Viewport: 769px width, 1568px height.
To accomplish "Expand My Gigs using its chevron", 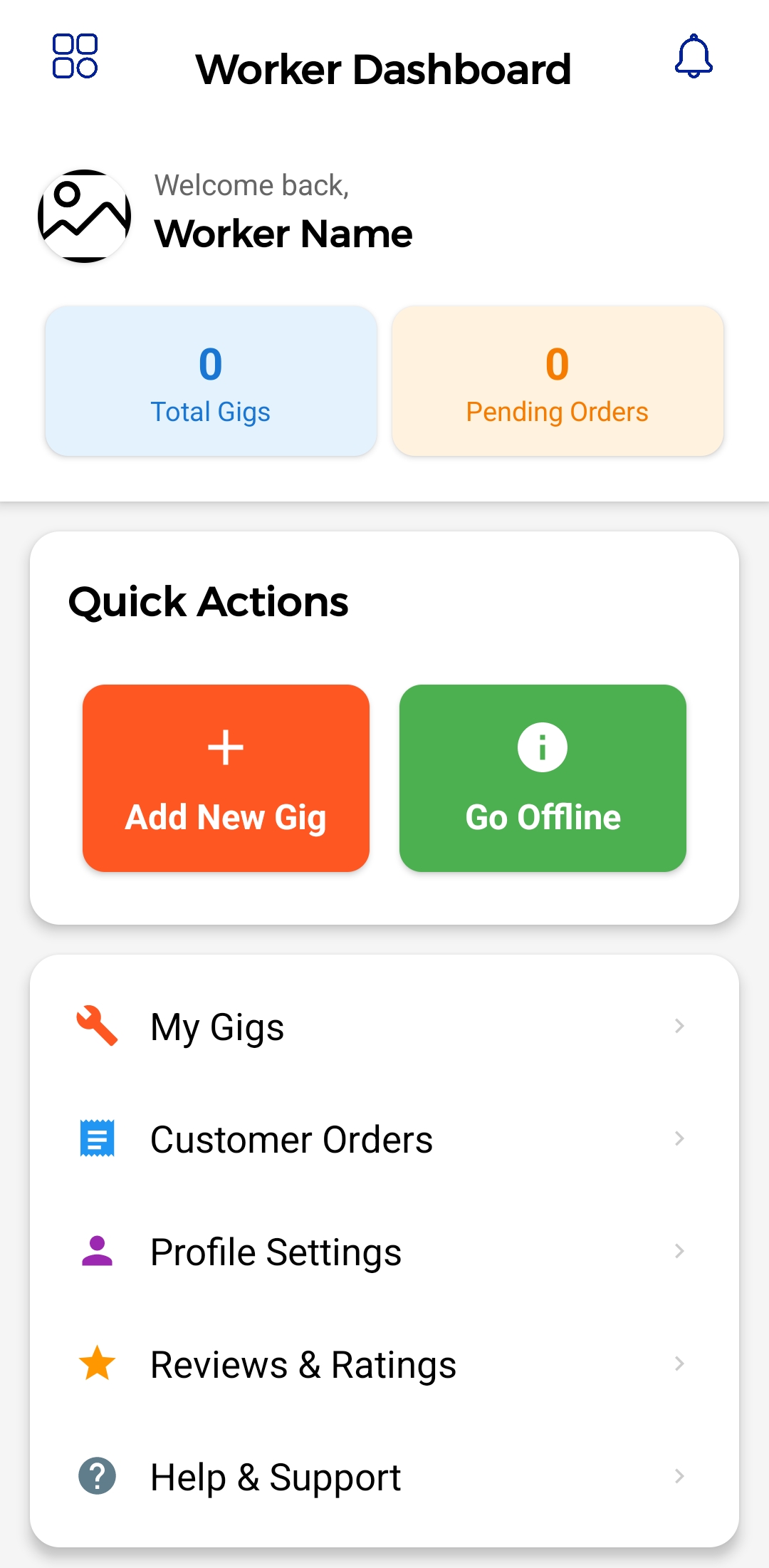I will point(680,1025).
